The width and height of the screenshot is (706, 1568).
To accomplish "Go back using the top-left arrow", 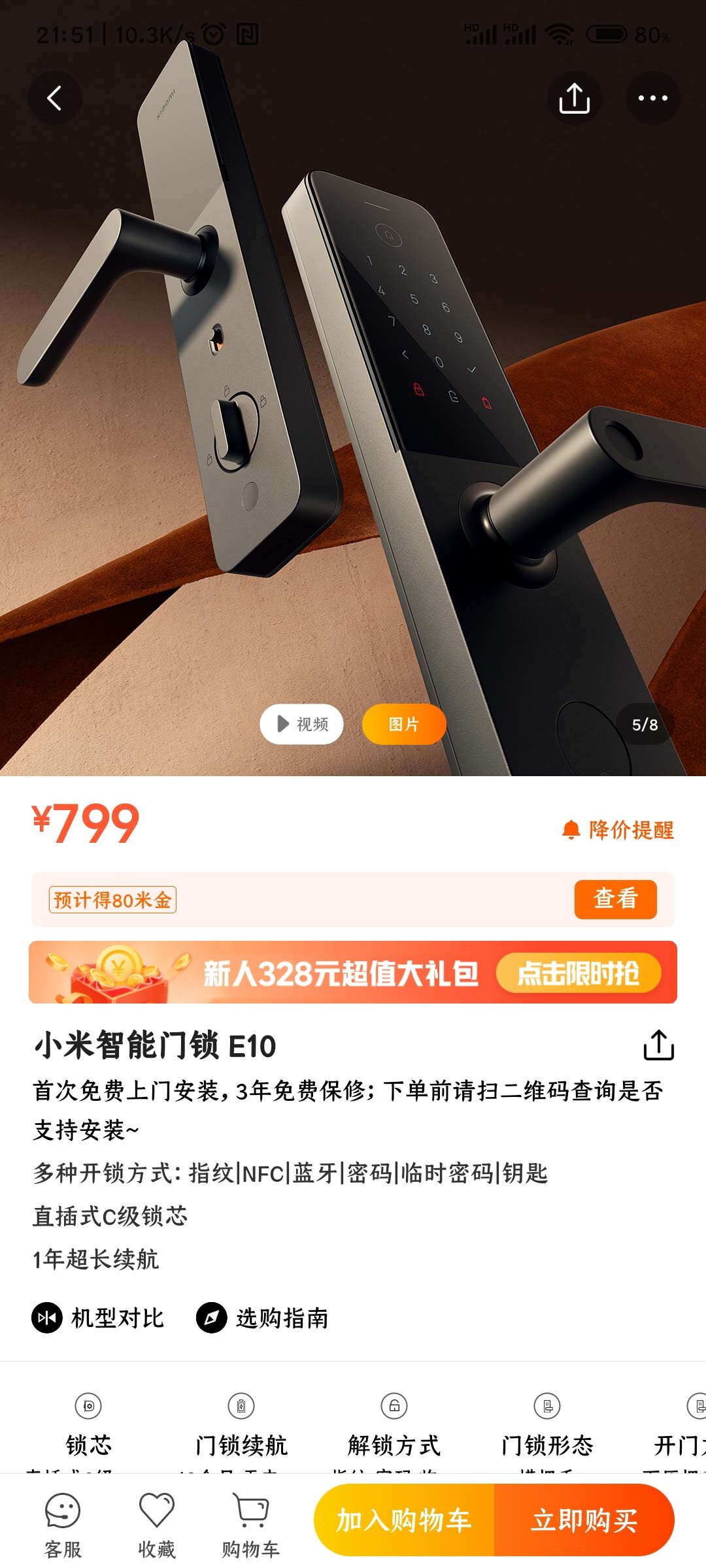I will click(55, 98).
